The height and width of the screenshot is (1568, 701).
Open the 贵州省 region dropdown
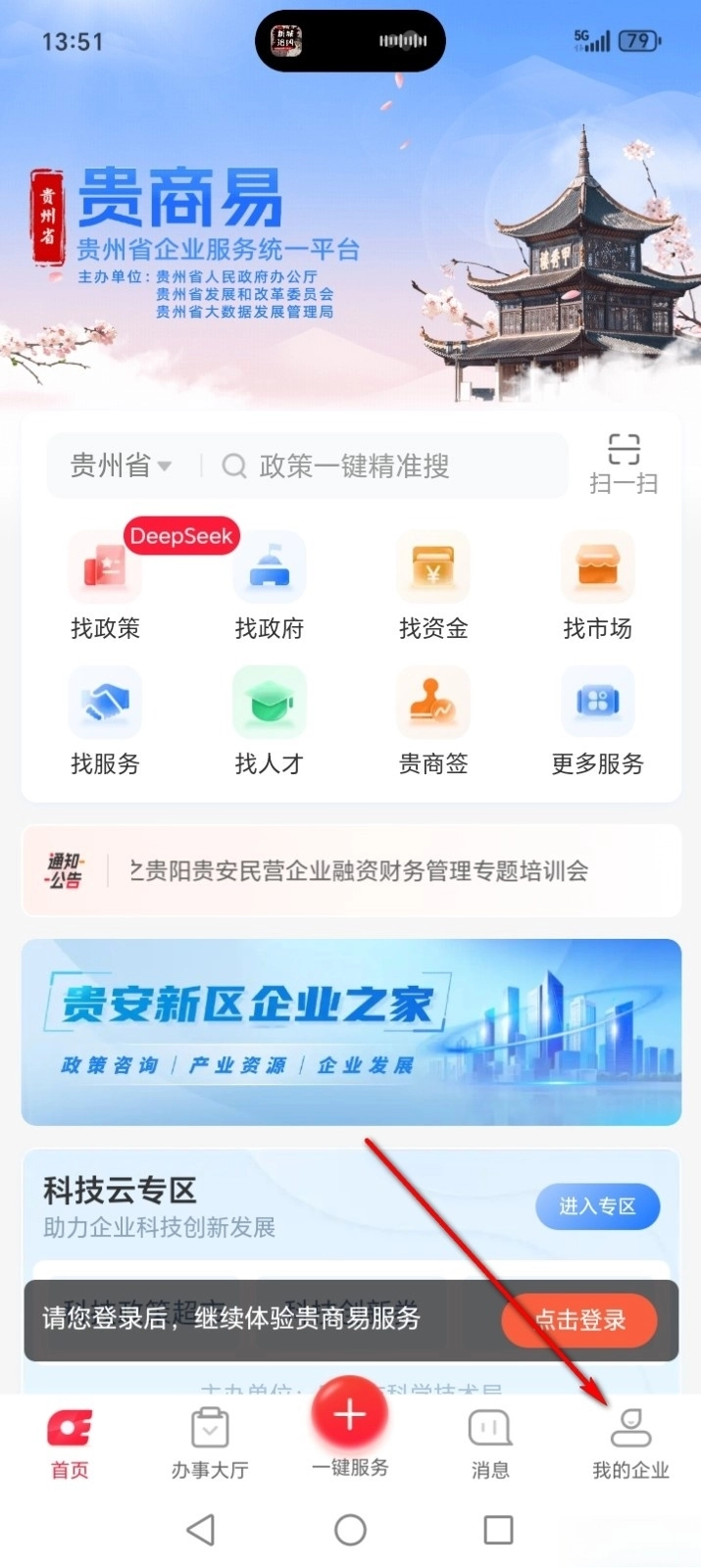[x=121, y=465]
